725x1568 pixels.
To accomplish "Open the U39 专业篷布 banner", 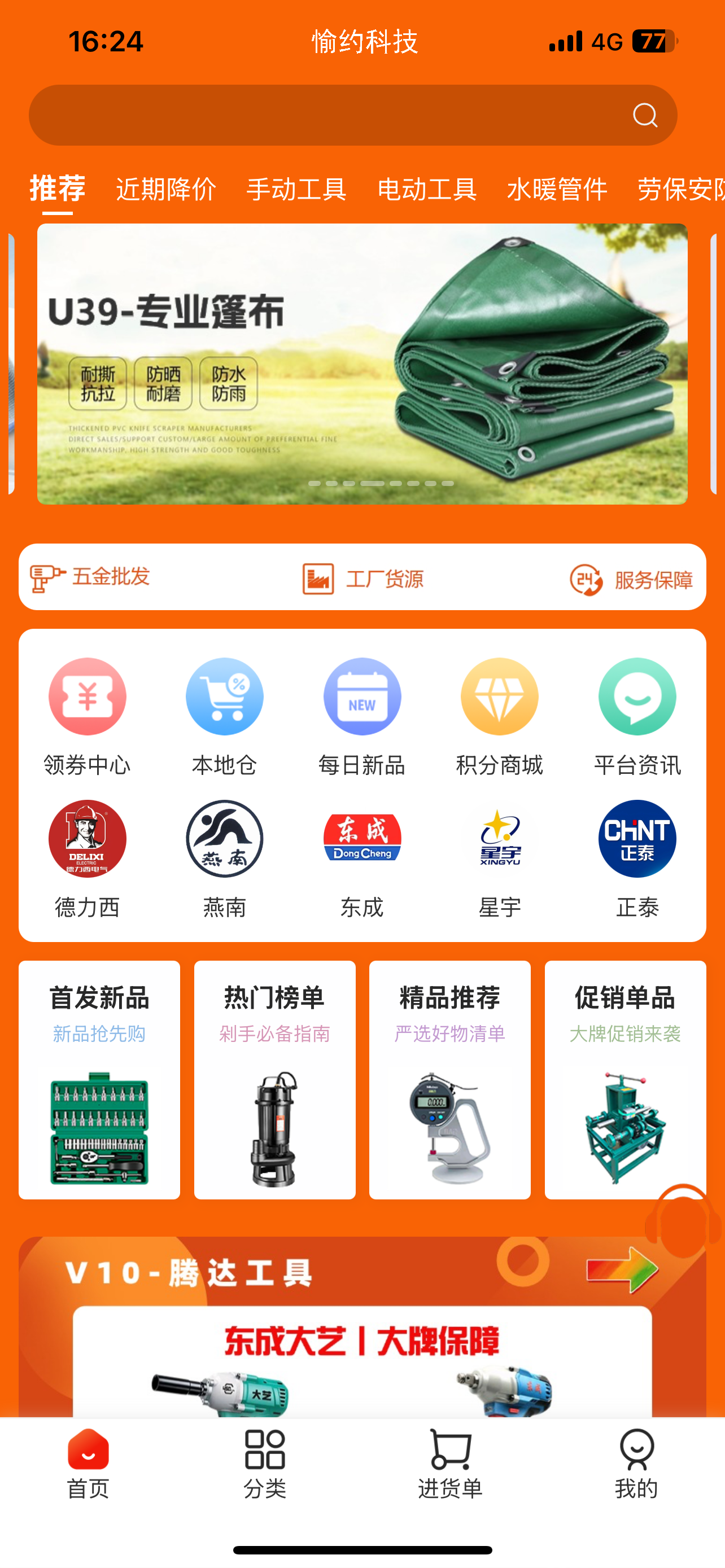I will pos(362,364).
